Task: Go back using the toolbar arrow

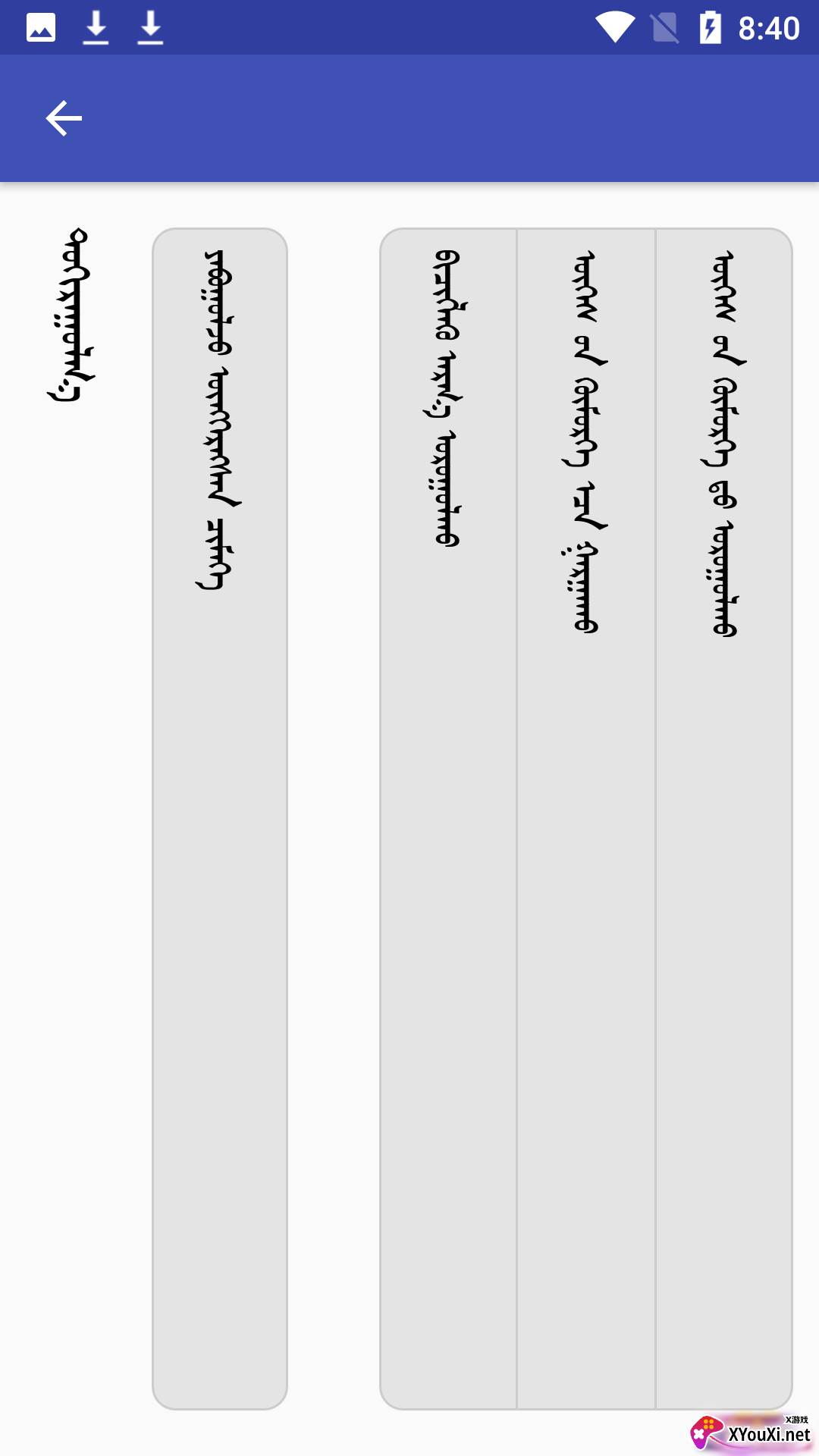Action: (x=64, y=118)
